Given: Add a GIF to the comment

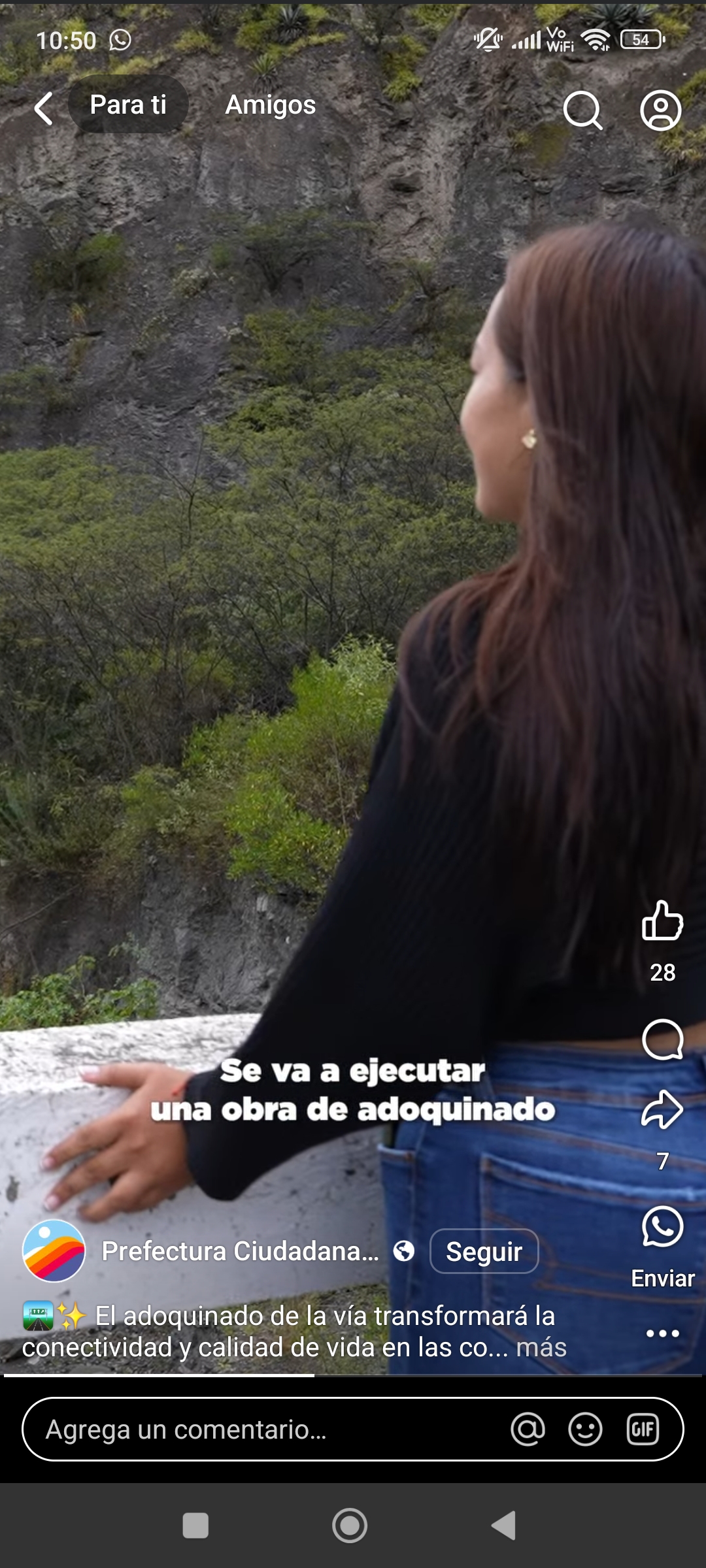Looking at the screenshot, I should pos(643,1429).
